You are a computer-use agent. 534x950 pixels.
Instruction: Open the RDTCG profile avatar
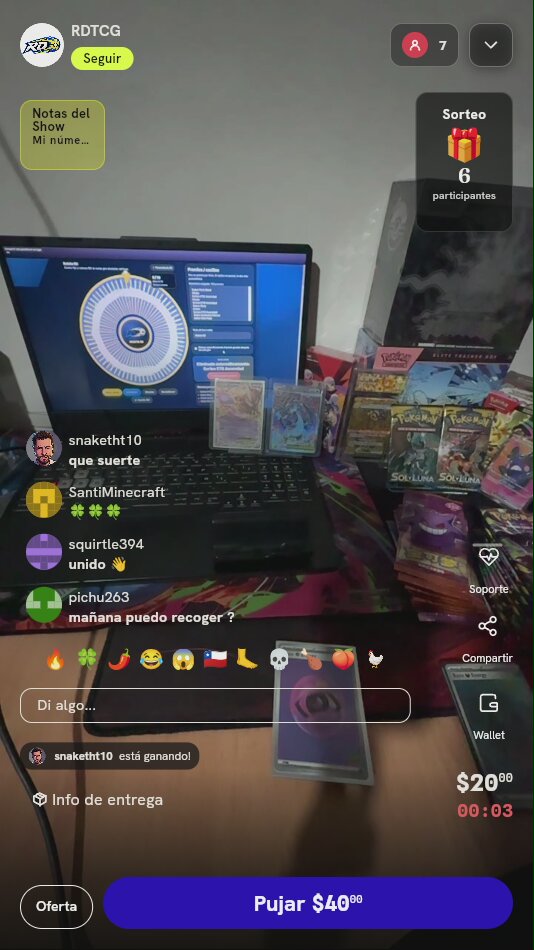(x=42, y=45)
